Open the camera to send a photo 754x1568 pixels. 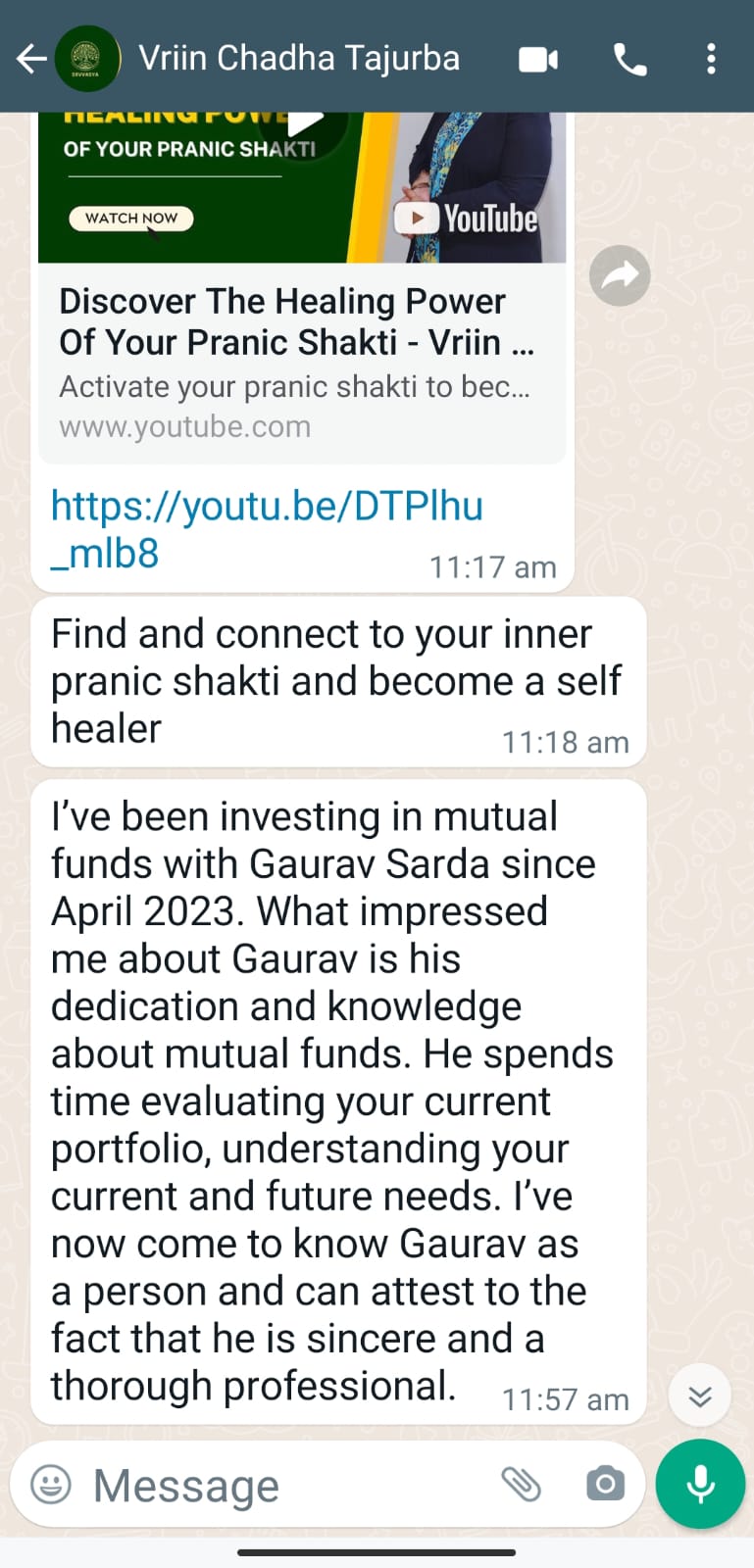605,1484
